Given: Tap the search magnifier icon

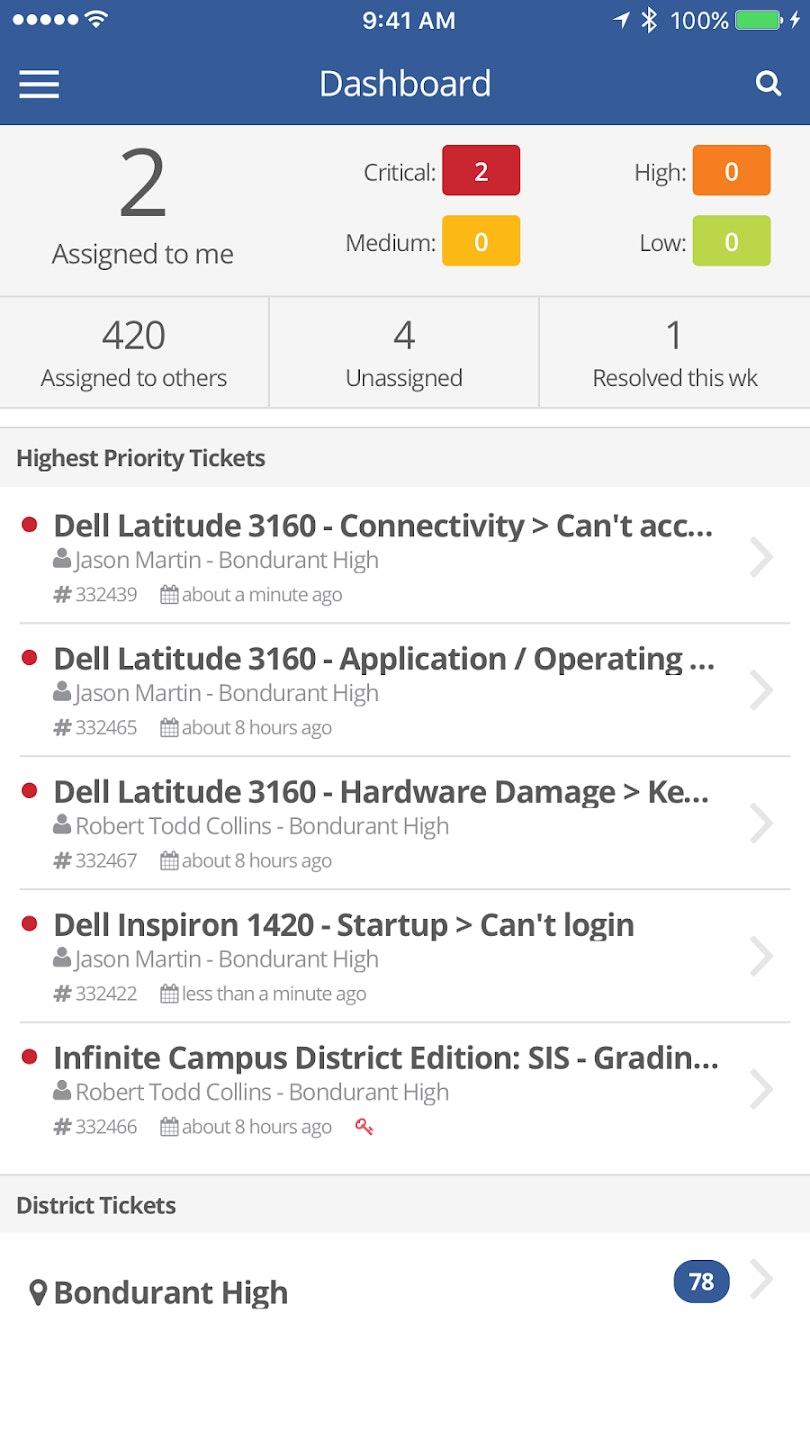Looking at the screenshot, I should point(768,84).
